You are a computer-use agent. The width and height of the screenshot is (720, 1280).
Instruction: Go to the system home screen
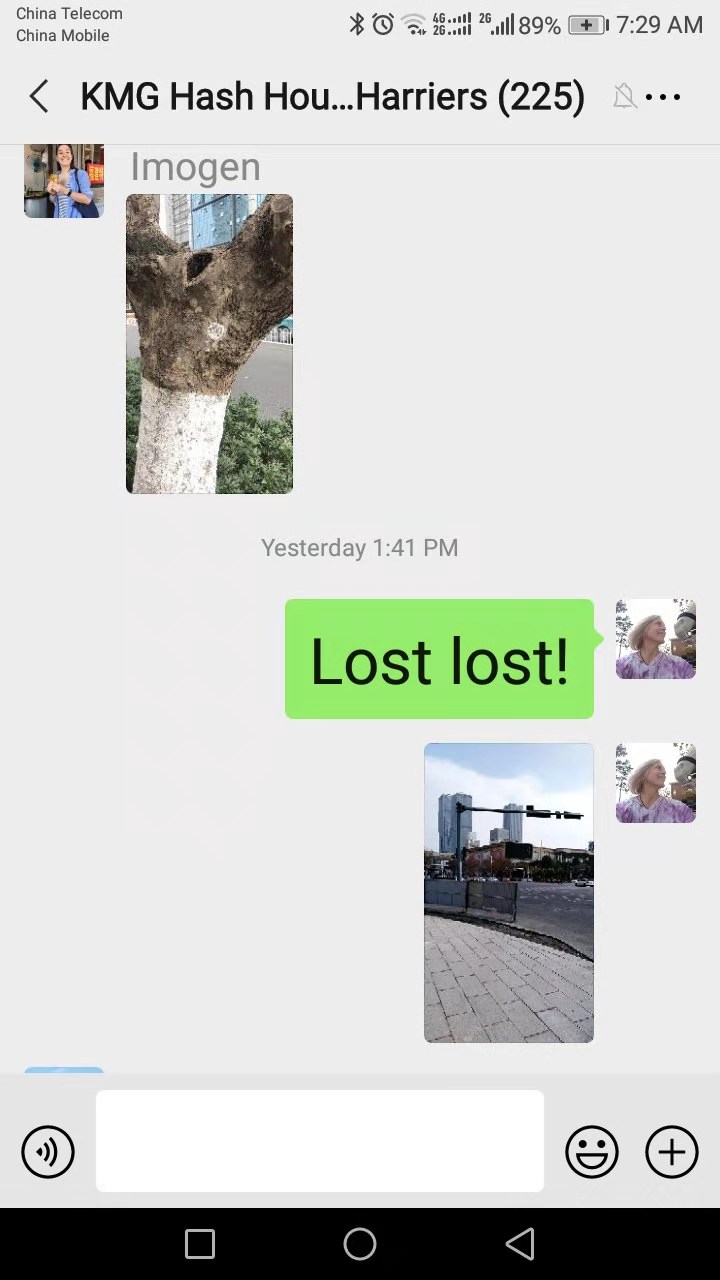[x=360, y=1244]
